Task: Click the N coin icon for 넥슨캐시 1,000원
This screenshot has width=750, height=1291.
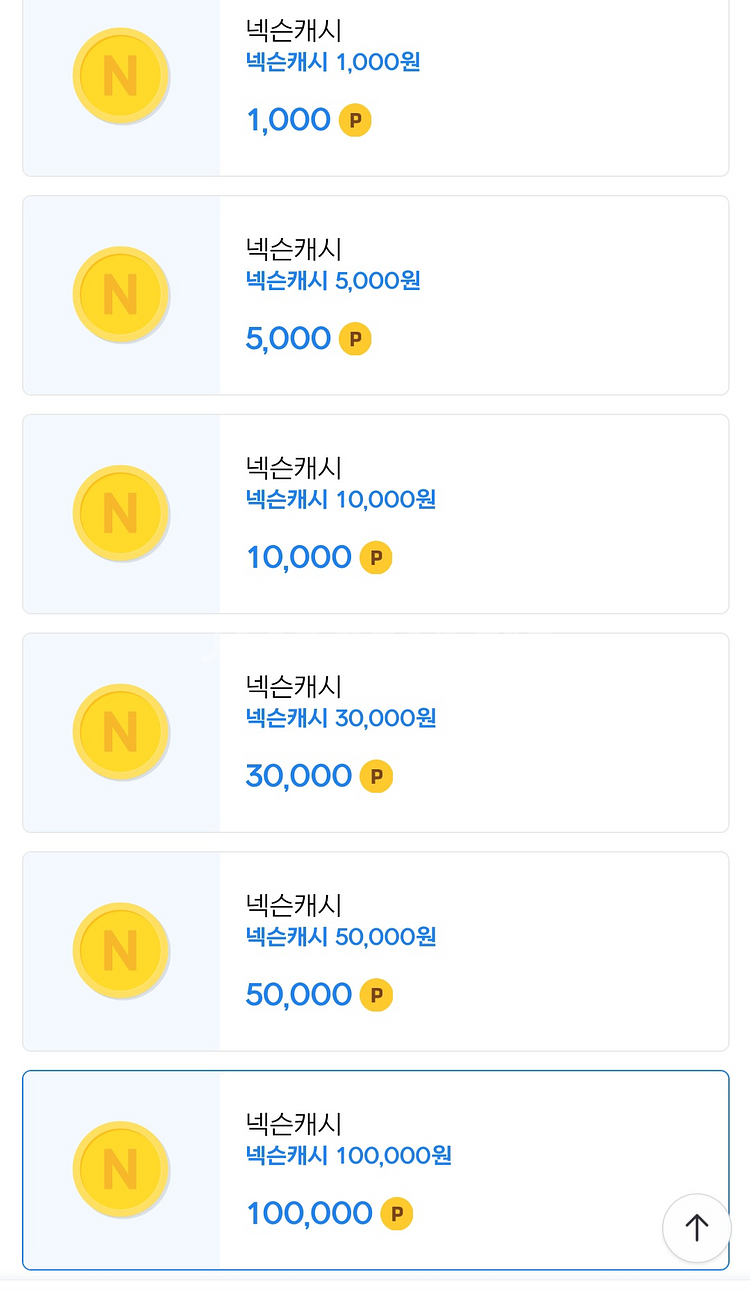Action: 121,75
